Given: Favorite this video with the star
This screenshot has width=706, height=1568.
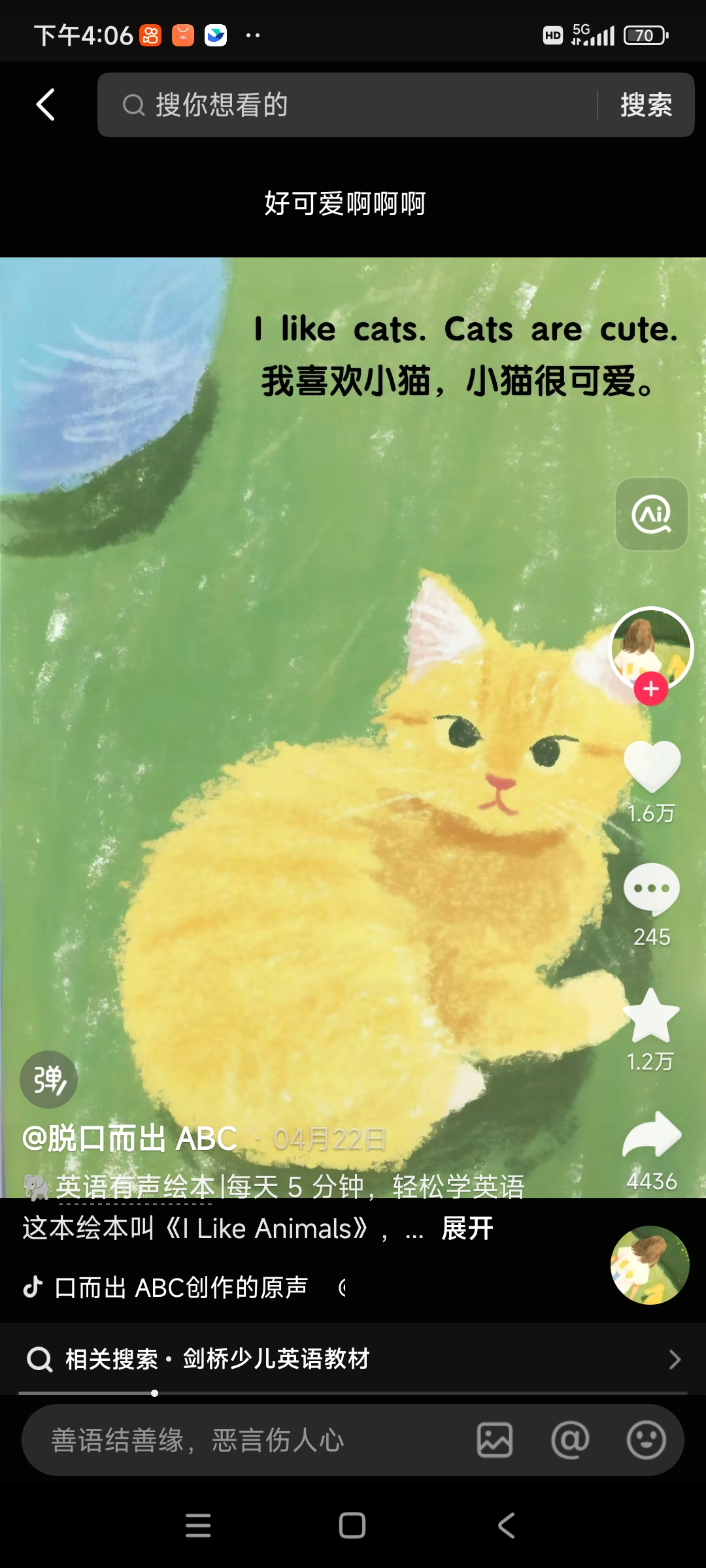Looking at the screenshot, I should point(651,1015).
